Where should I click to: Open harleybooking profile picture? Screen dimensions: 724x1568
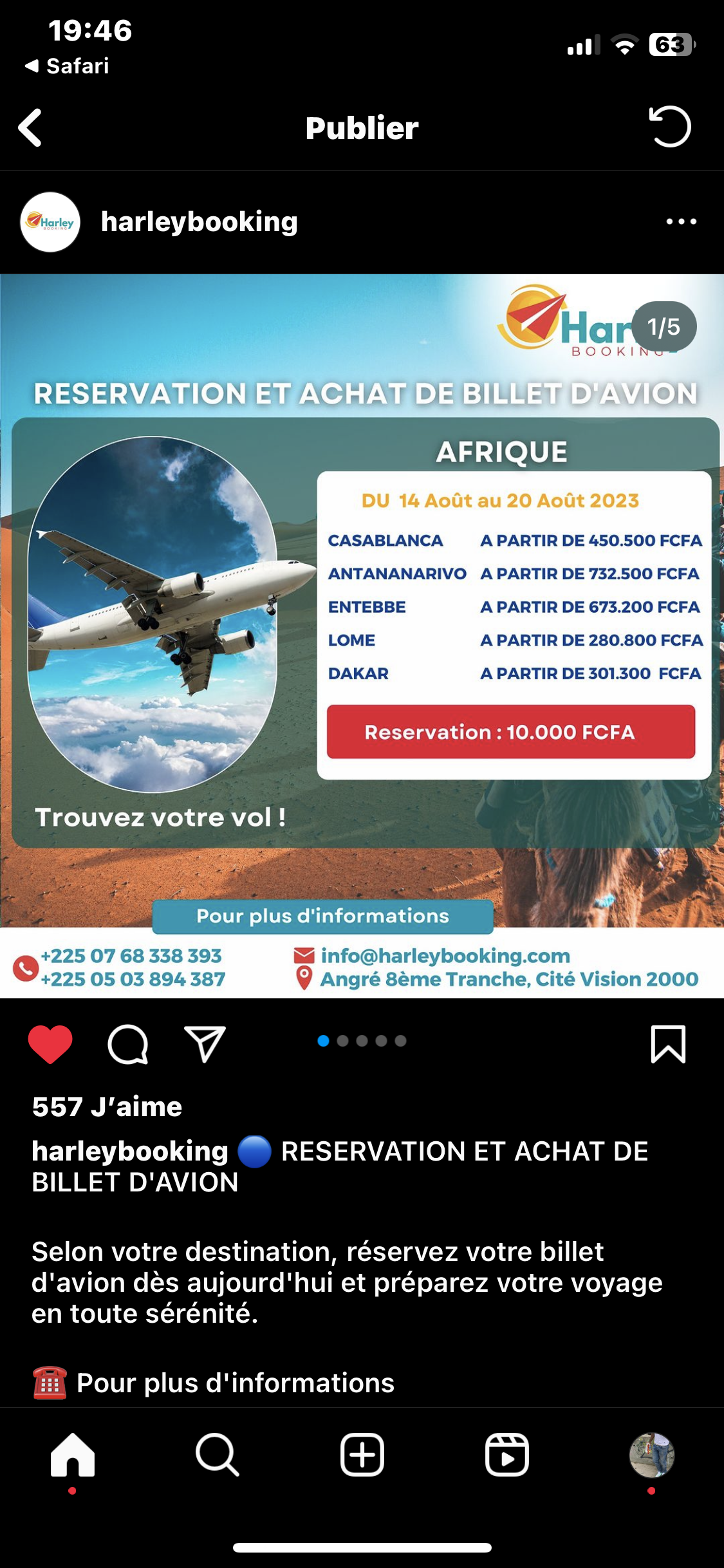(50, 222)
